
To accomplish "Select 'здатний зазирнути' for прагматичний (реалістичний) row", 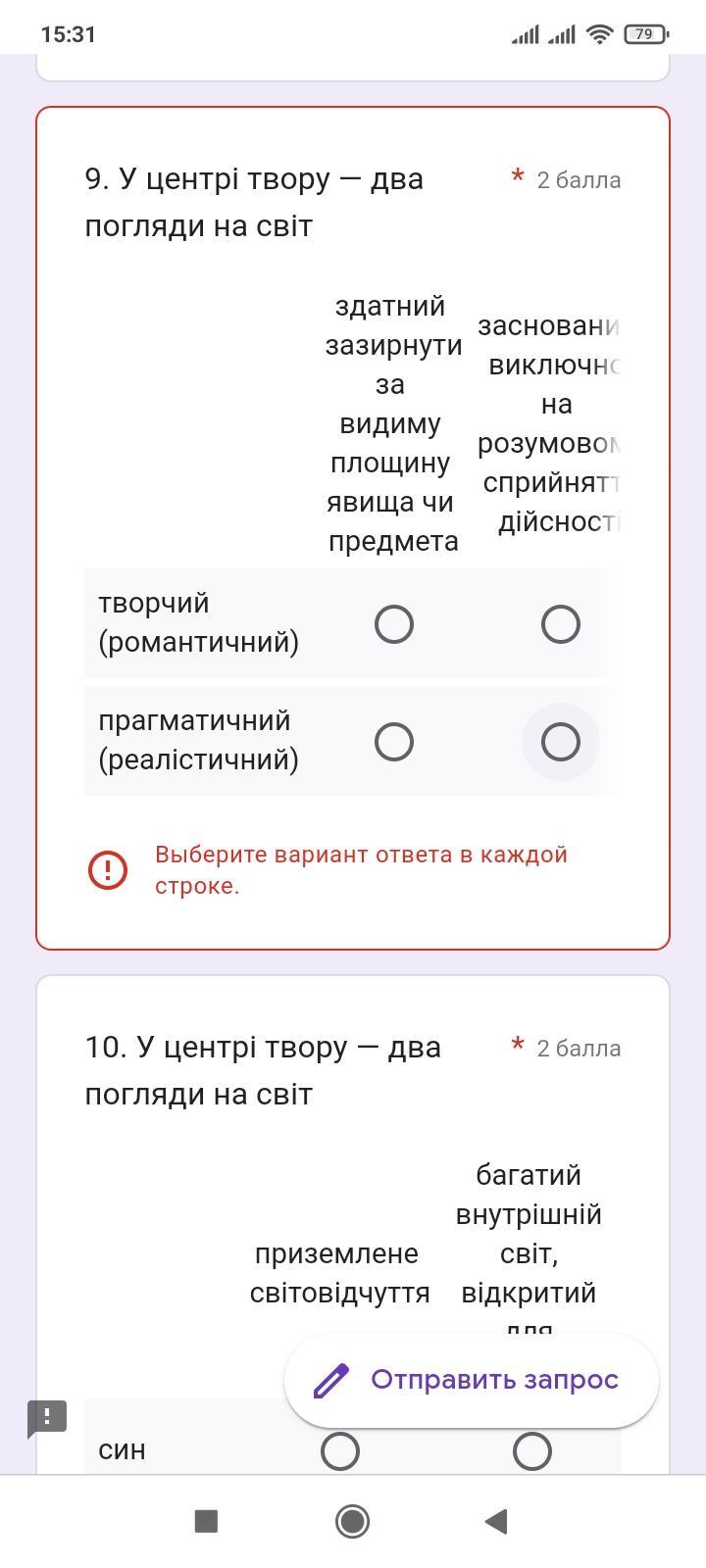I will point(394,742).
